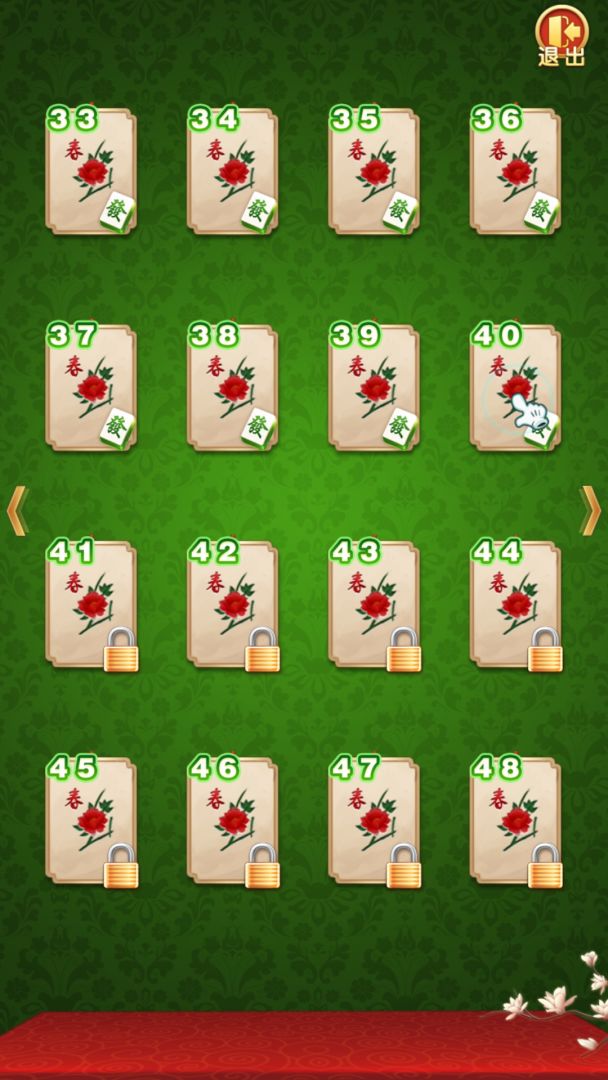Select the locked level 42 card
608x1080 pixels.
coord(232,604)
